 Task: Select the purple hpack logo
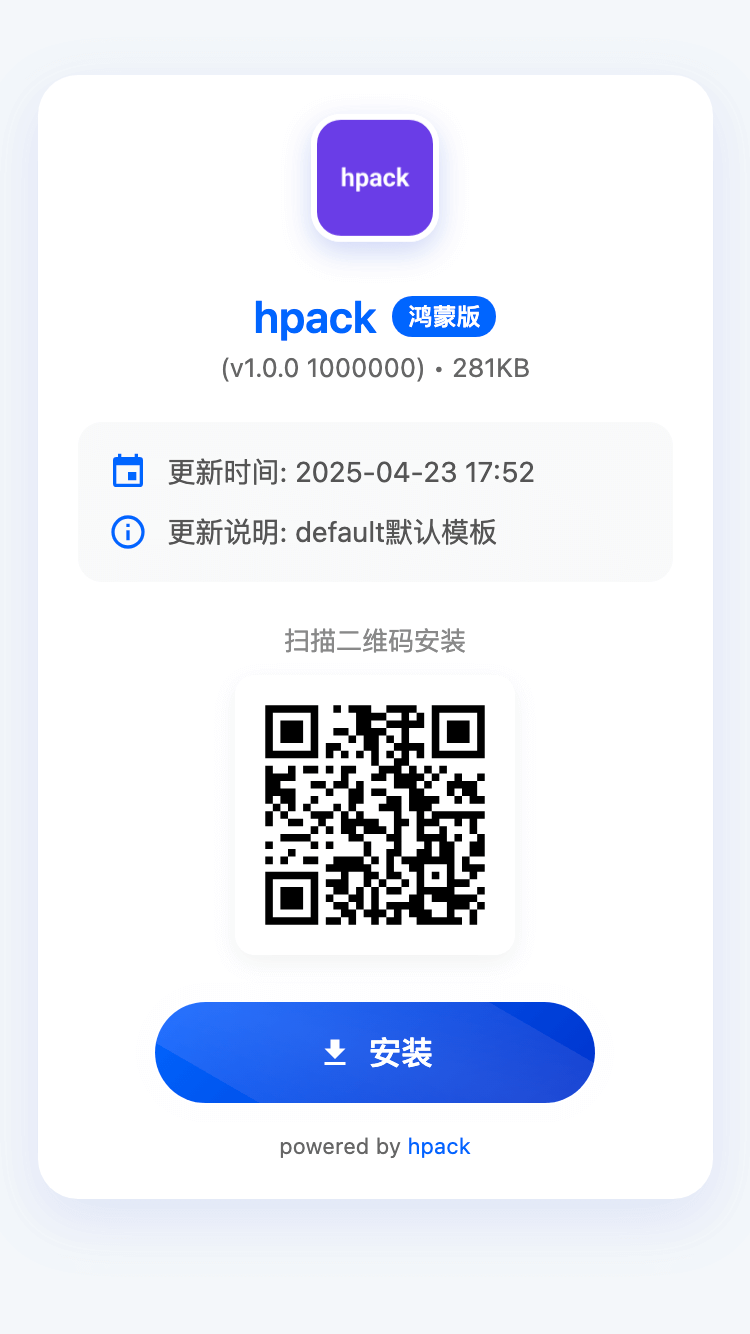pyautogui.click(x=375, y=177)
